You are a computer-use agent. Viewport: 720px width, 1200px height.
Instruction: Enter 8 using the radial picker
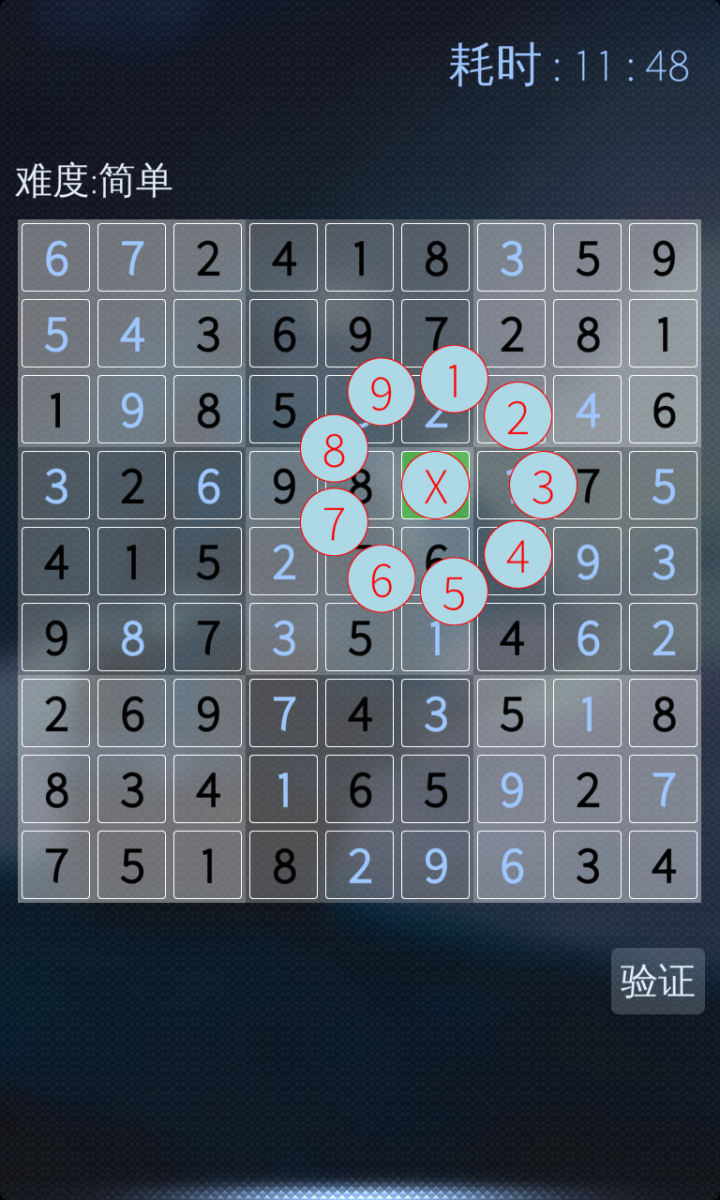click(334, 449)
